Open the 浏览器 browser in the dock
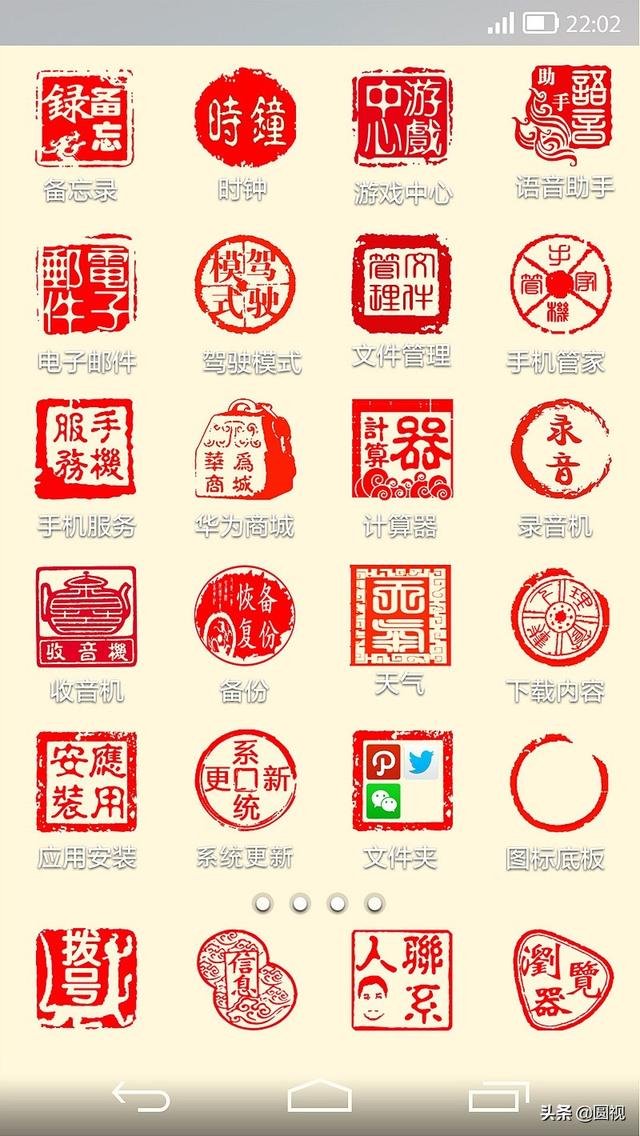Screen dimensions: 640x1136 point(562,980)
